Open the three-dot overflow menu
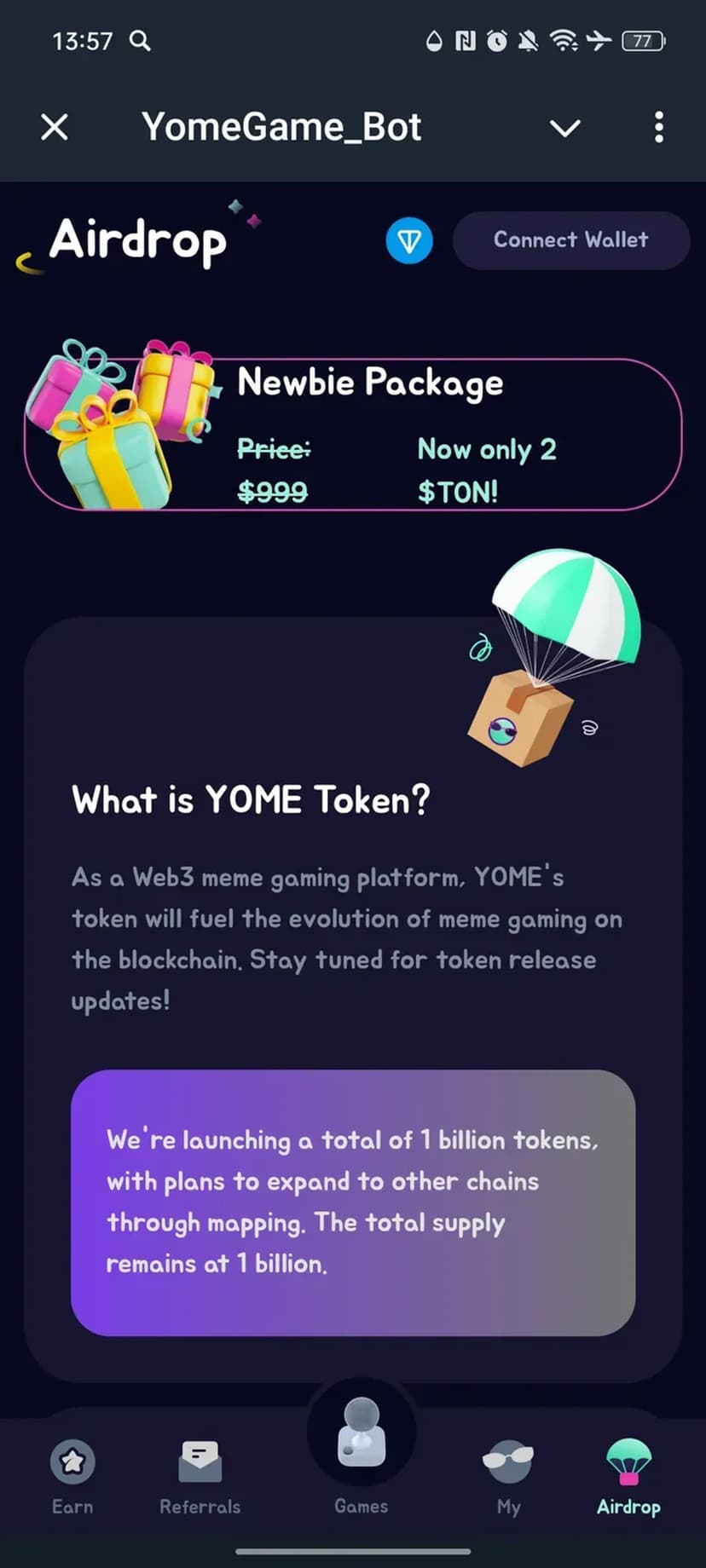 [x=658, y=128]
